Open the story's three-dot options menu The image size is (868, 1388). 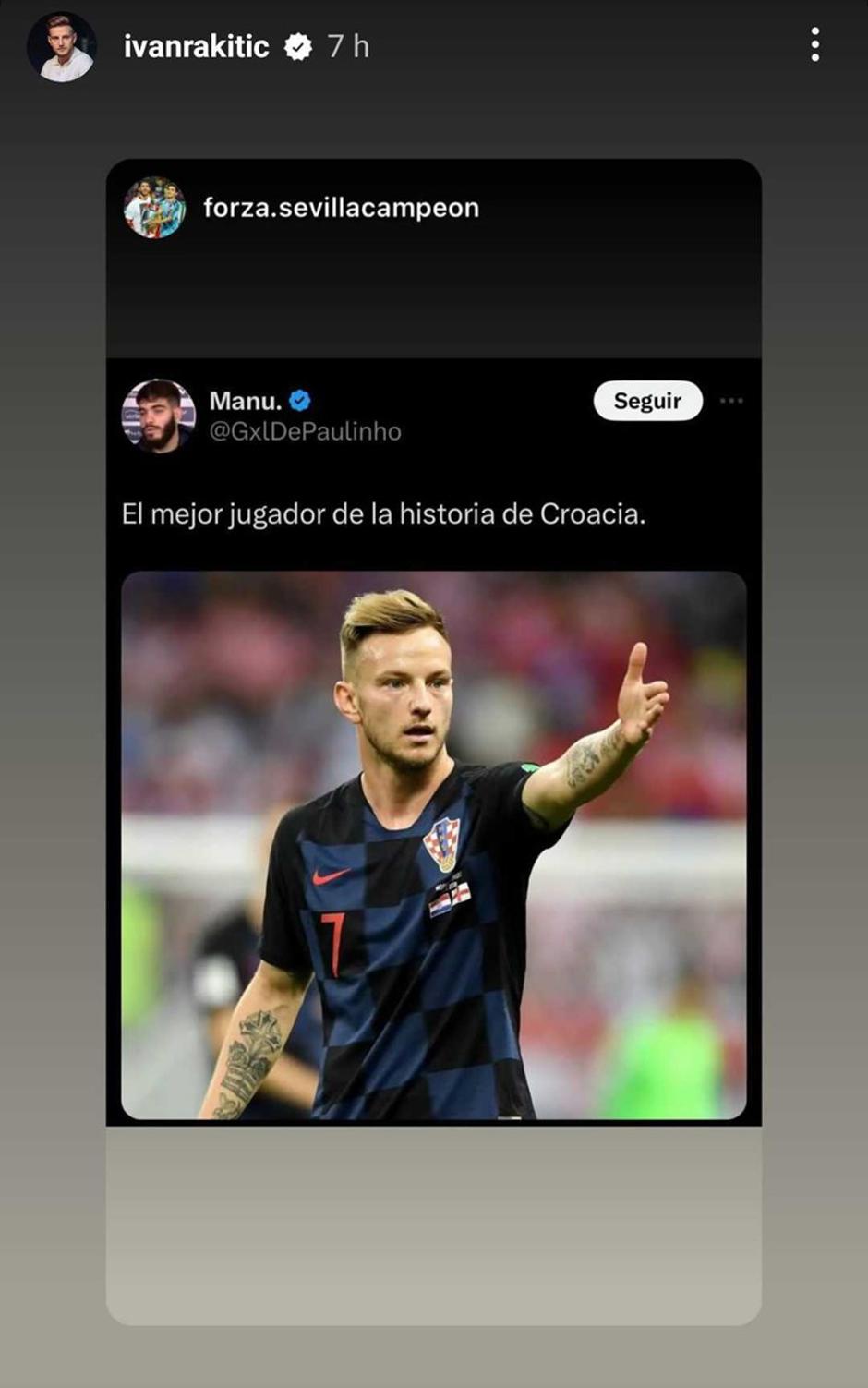coord(814,44)
